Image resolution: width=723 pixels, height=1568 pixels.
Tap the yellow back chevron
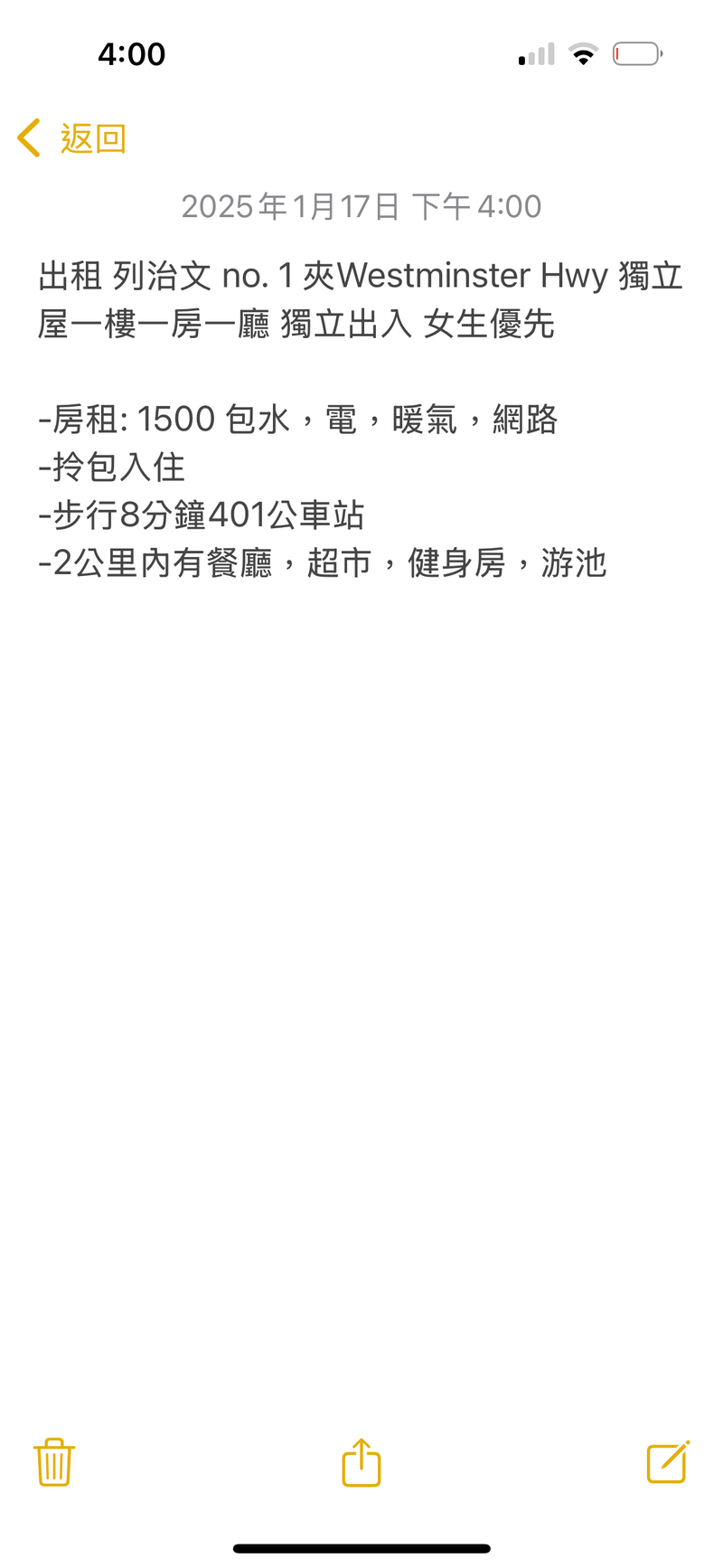[x=27, y=137]
